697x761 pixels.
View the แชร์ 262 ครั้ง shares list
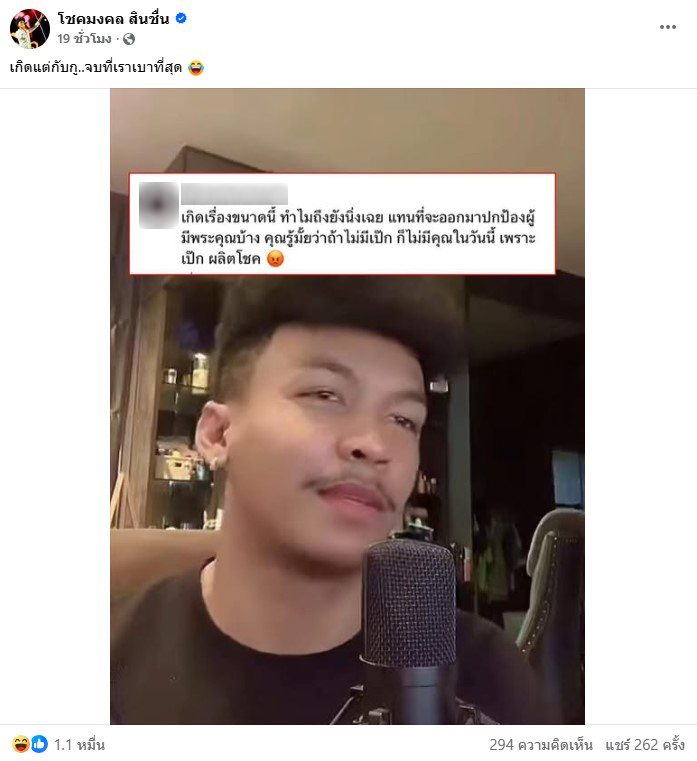pyautogui.click(x=646, y=745)
